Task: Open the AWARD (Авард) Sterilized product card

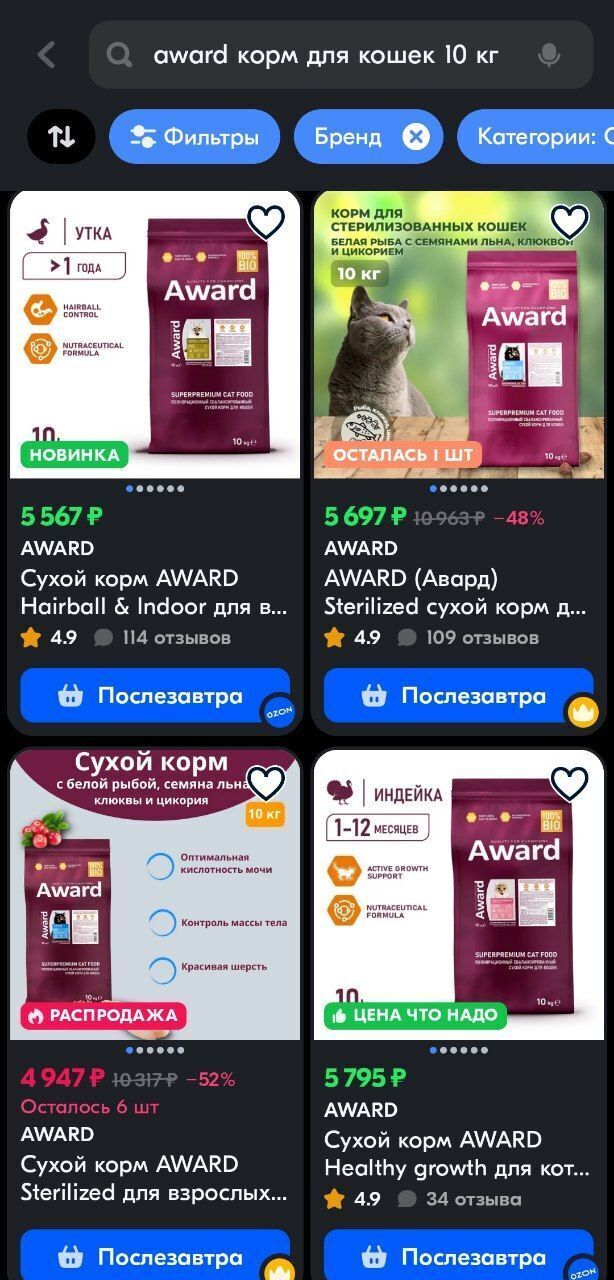Action: [458, 592]
